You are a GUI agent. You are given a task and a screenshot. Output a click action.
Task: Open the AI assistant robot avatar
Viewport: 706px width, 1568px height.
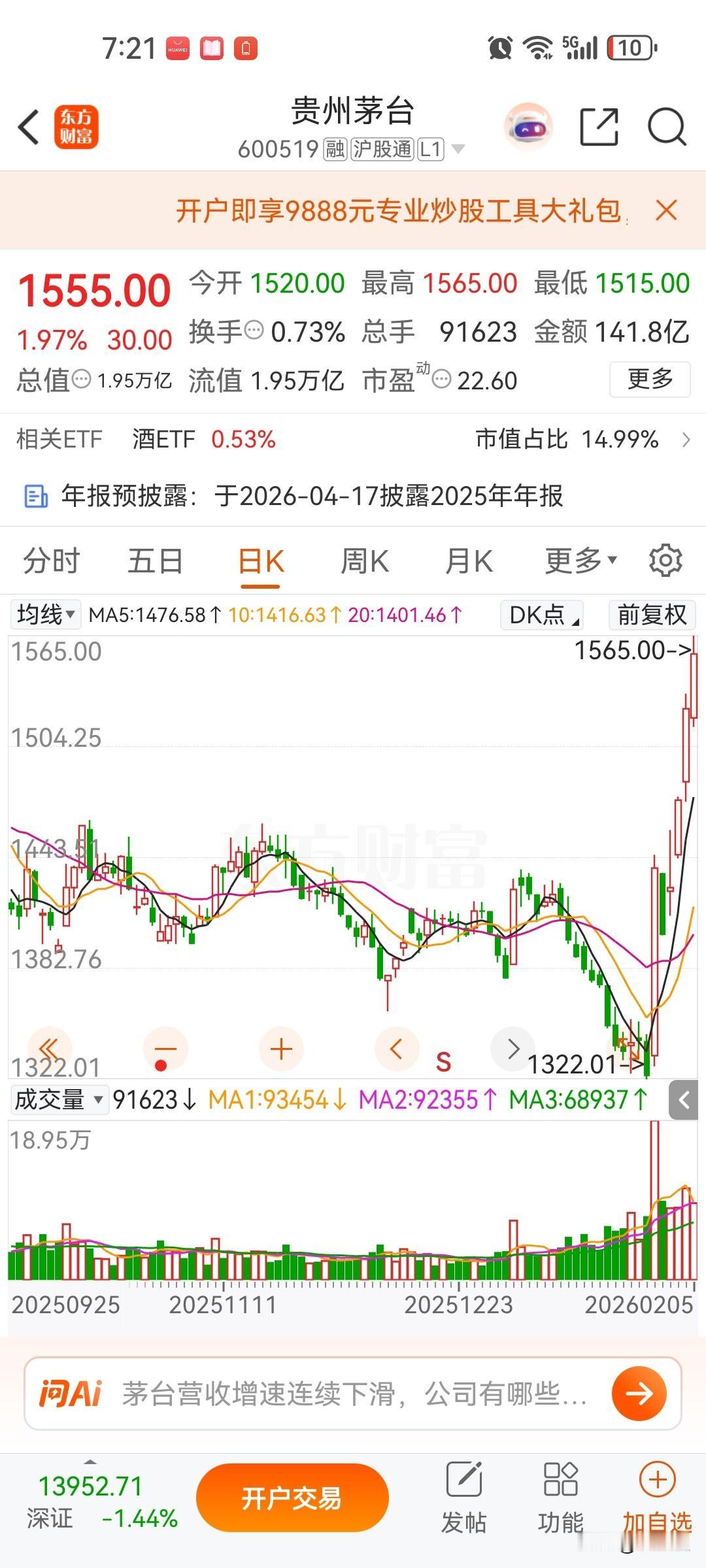click(527, 127)
